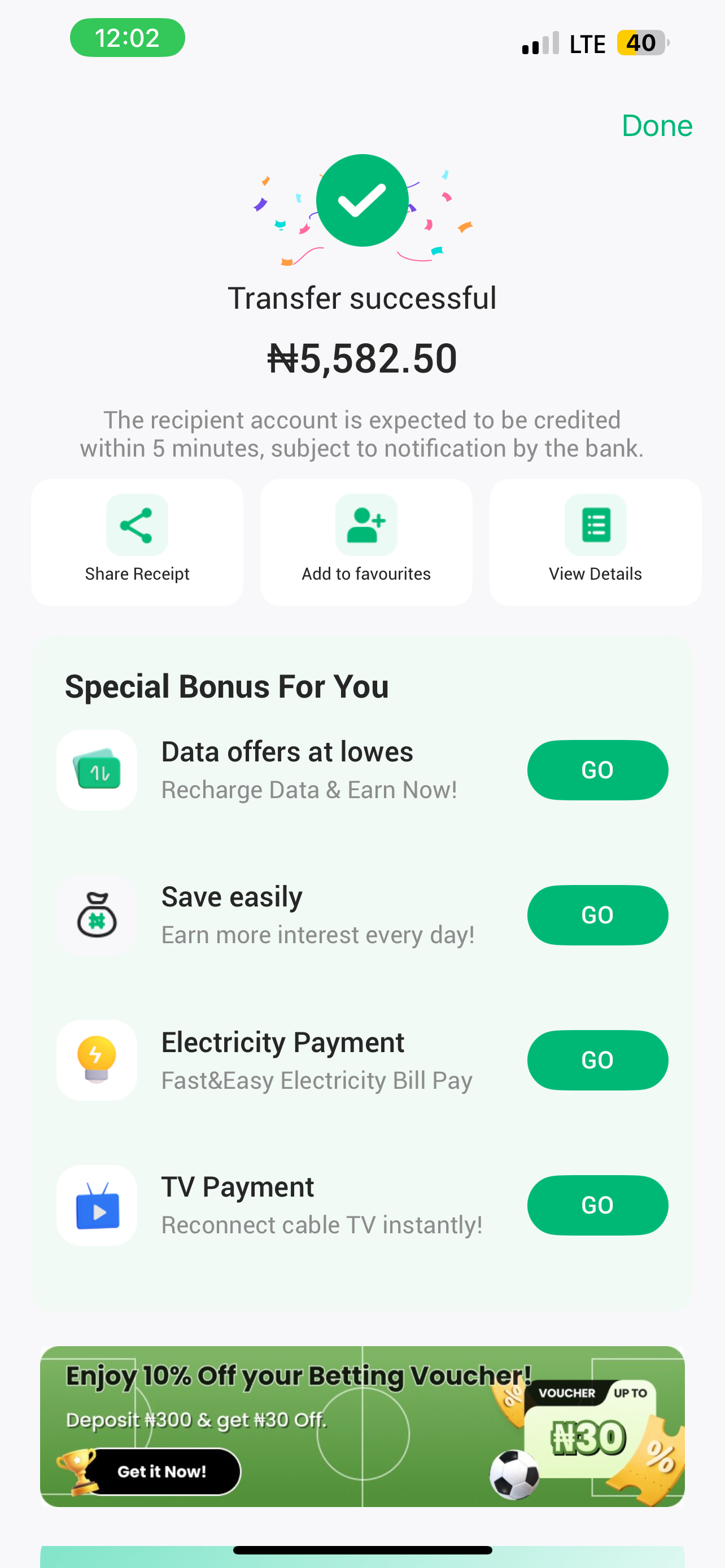View the transfer details

tap(595, 541)
